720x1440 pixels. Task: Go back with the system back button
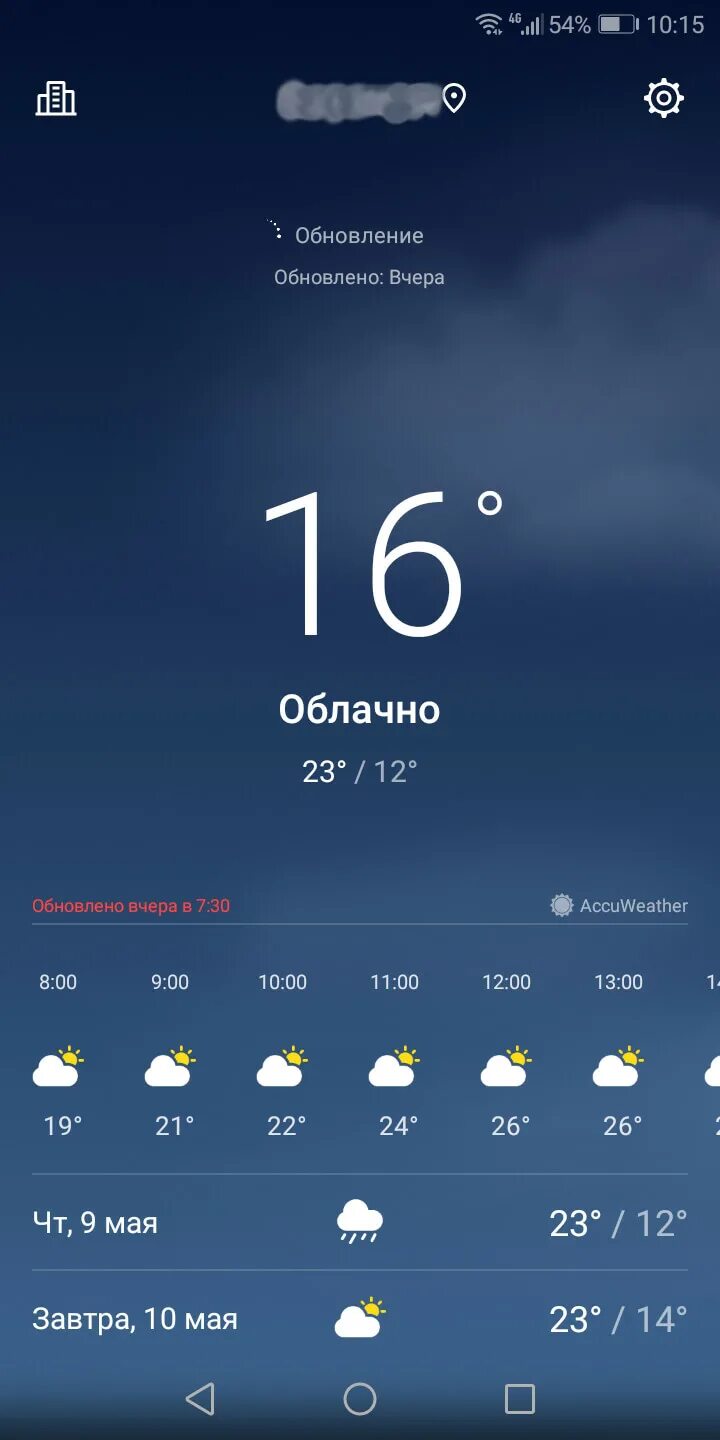[x=200, y=1399]
